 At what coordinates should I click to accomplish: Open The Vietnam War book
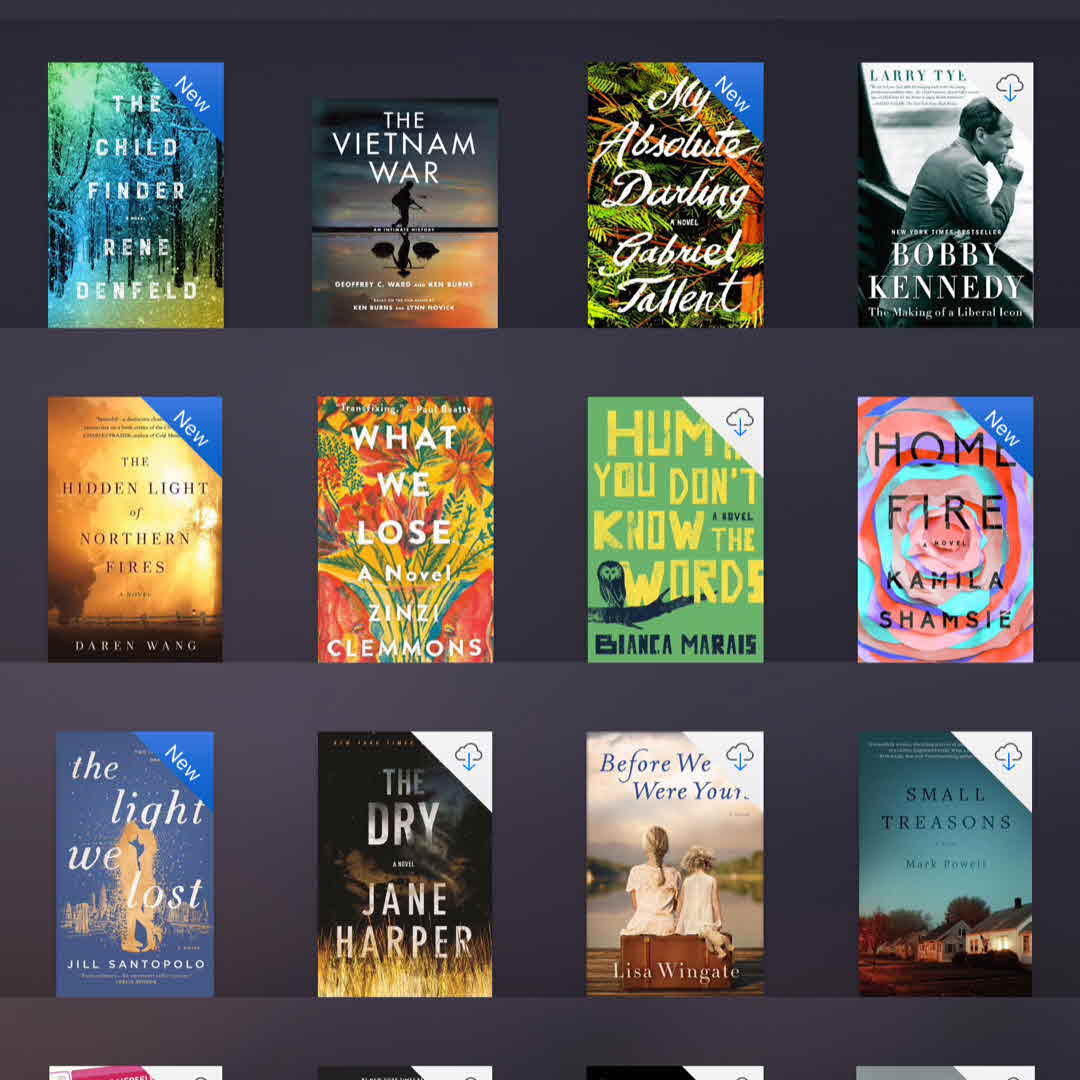point(405,212)
